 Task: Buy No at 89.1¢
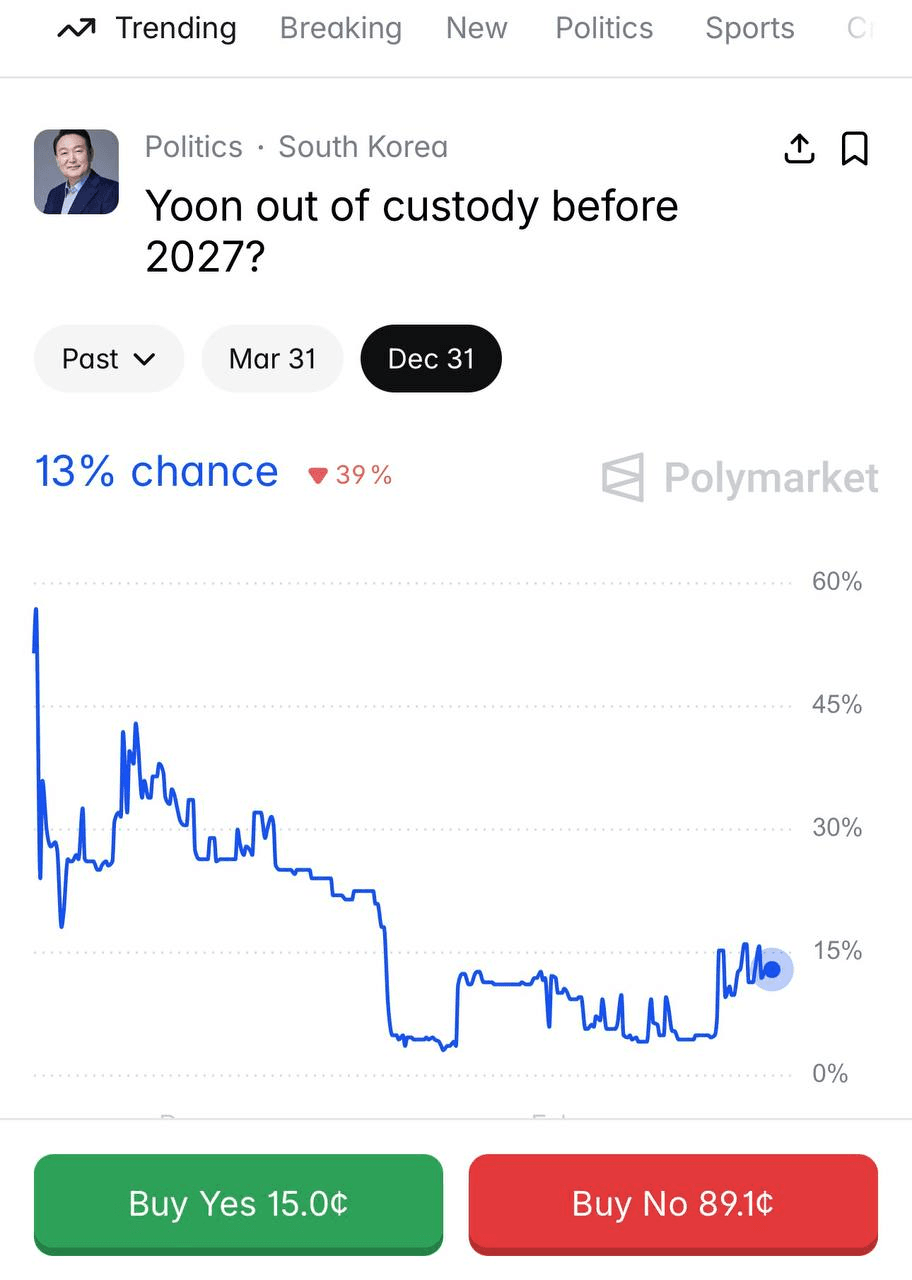(x=673, y=1203)
